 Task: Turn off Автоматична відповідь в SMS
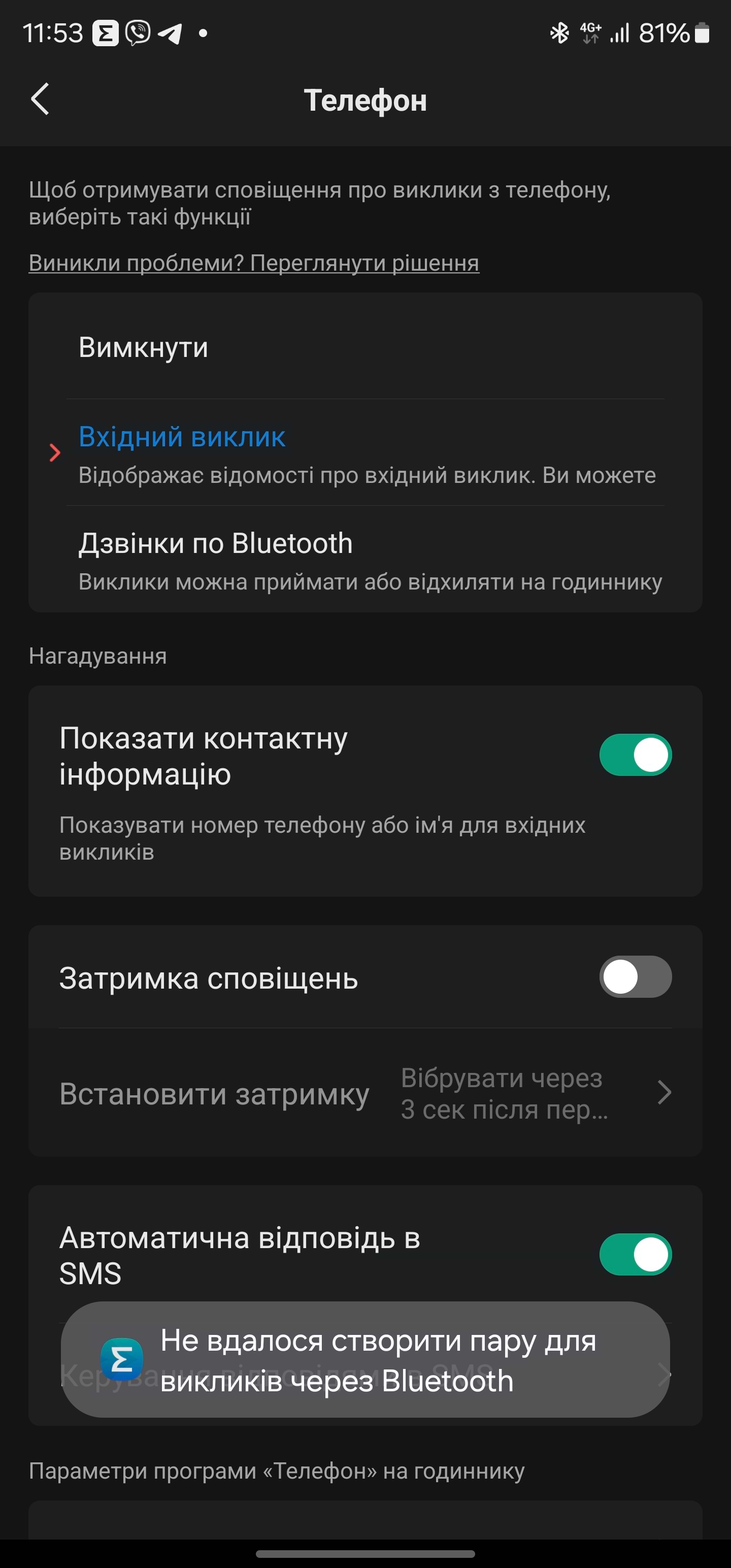tap(635, 1255)
